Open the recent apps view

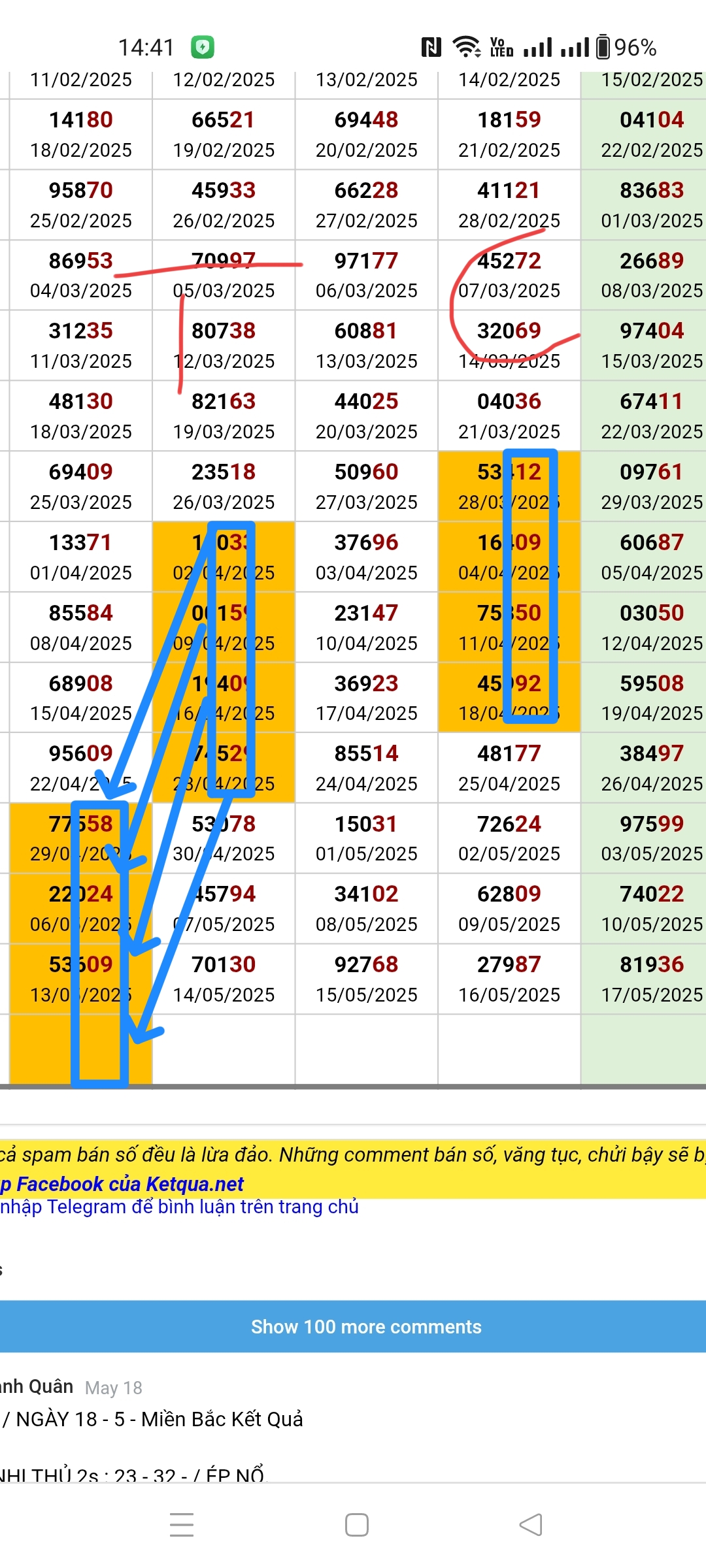pyautogui.click(x=182, y=1525)
